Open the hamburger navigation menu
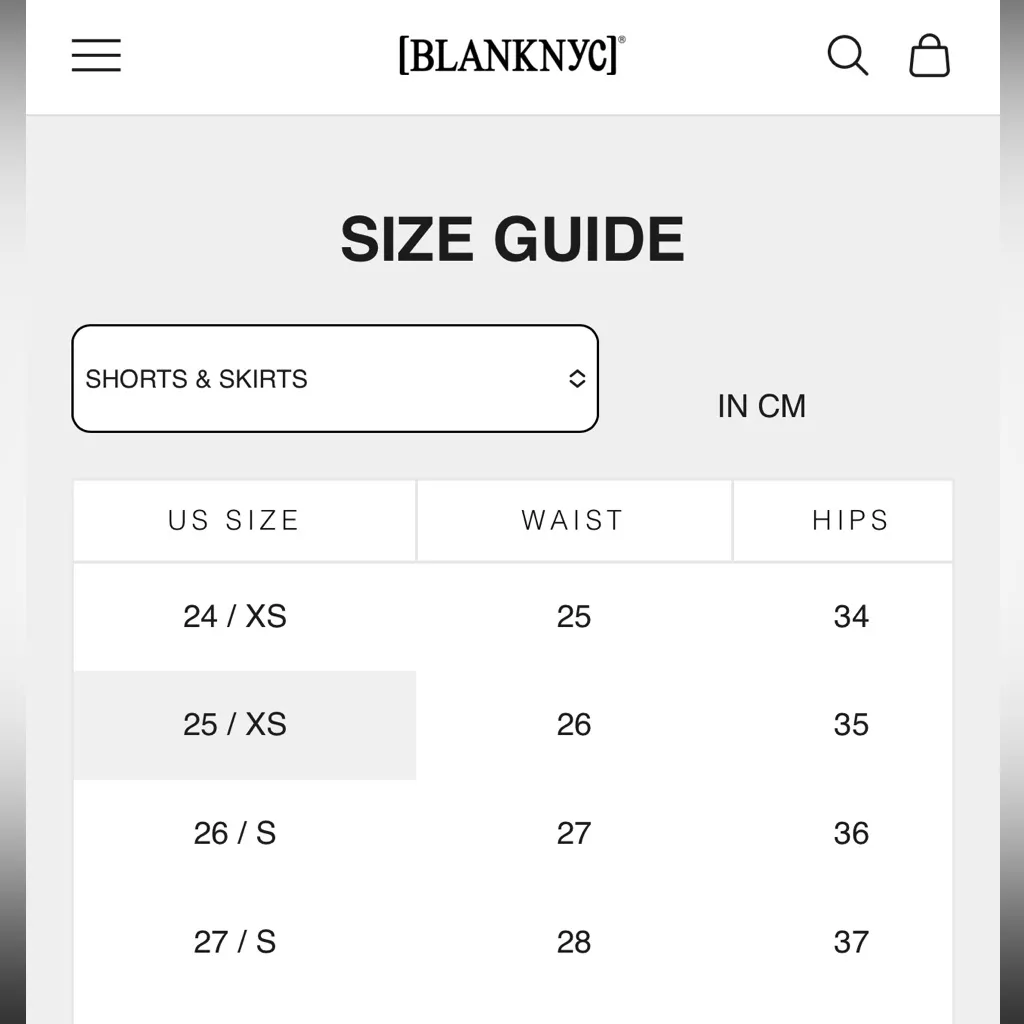 click(96, 56)
